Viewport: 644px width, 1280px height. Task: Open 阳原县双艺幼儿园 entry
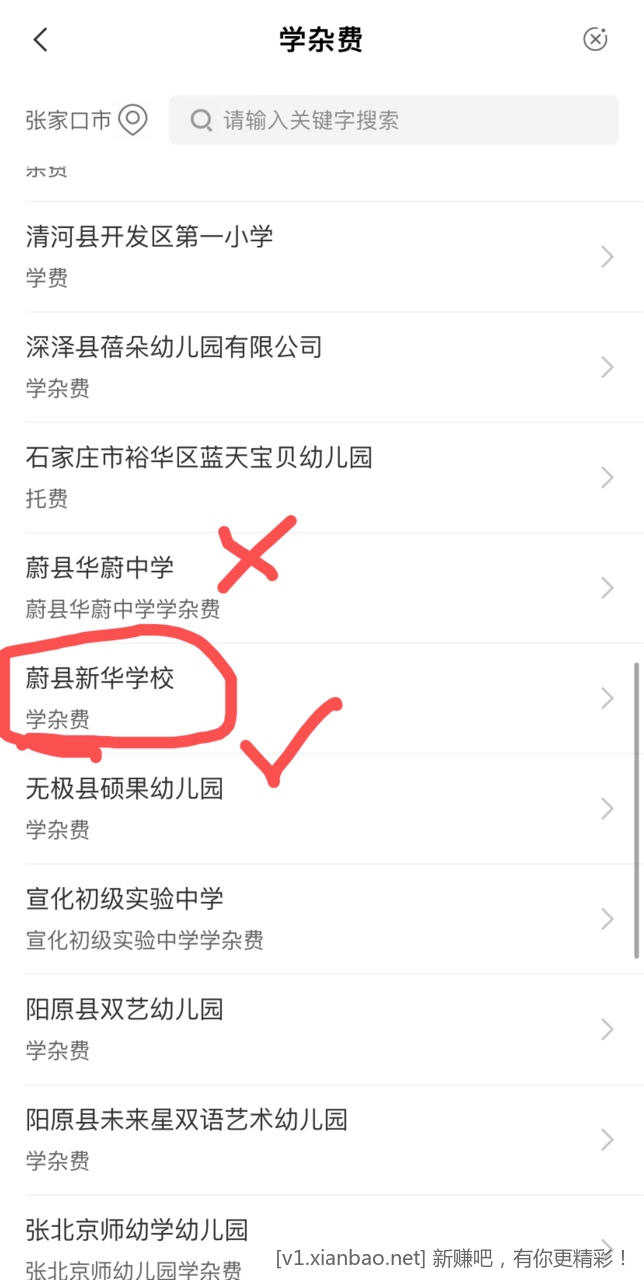click(x=320, y=1028)
